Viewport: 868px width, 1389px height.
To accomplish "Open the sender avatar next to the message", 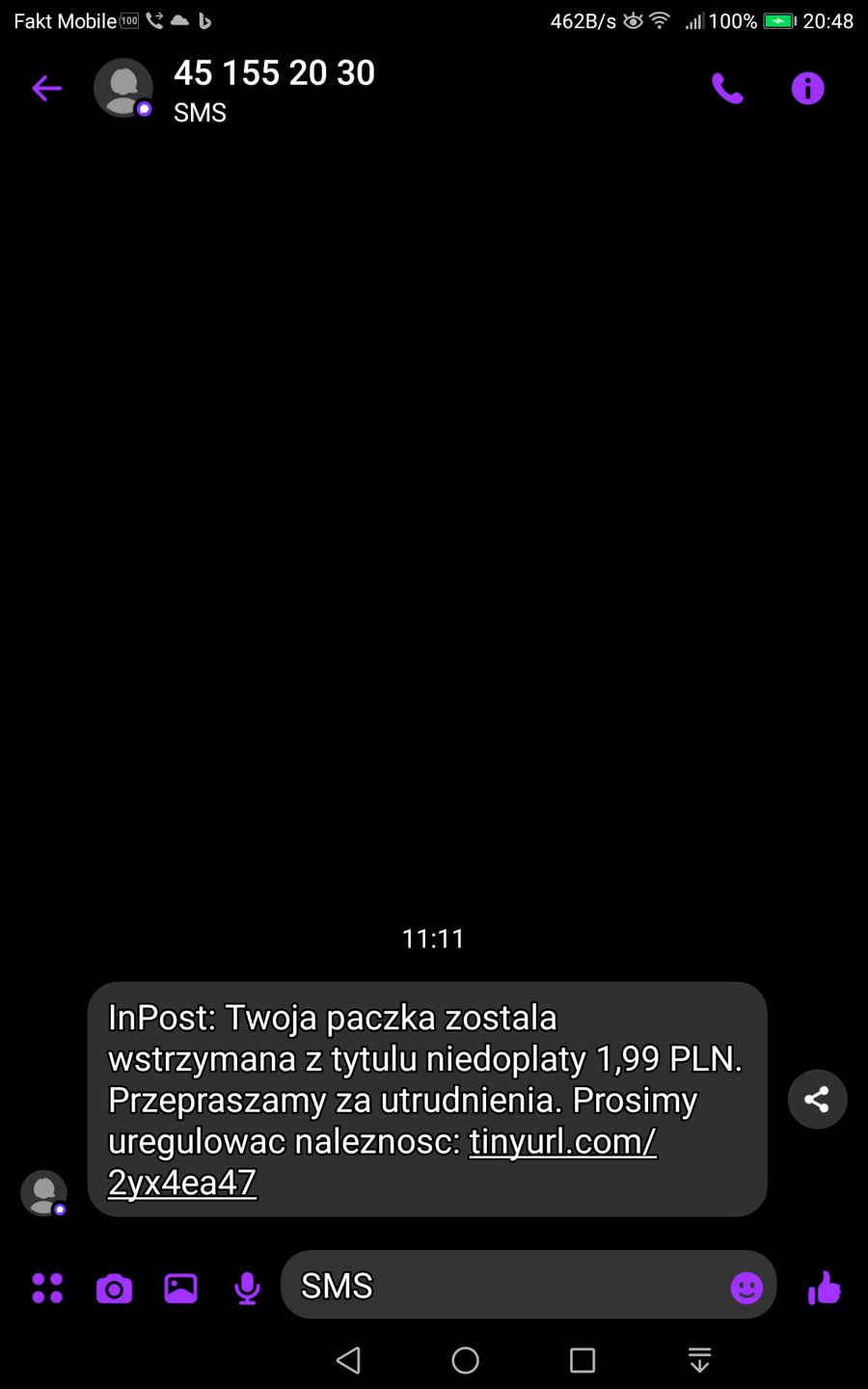I will [x=43, y=1193].
